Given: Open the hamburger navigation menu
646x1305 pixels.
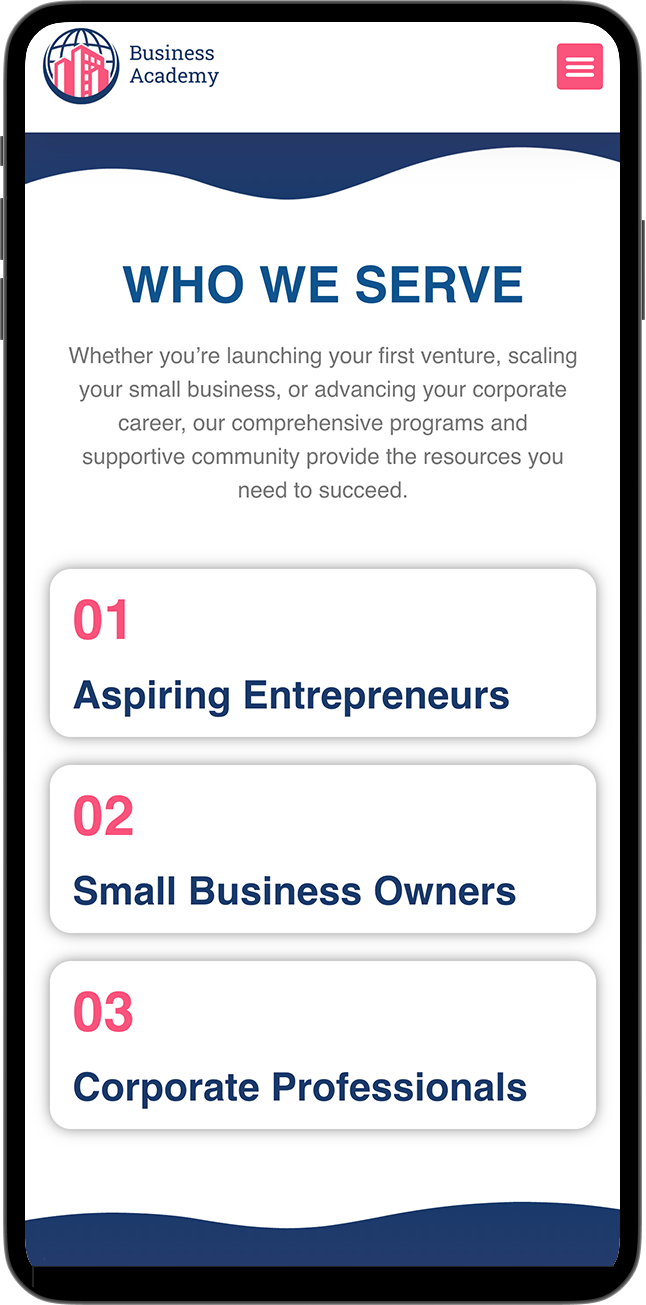Looking at the screenshot, I should 579,67.
